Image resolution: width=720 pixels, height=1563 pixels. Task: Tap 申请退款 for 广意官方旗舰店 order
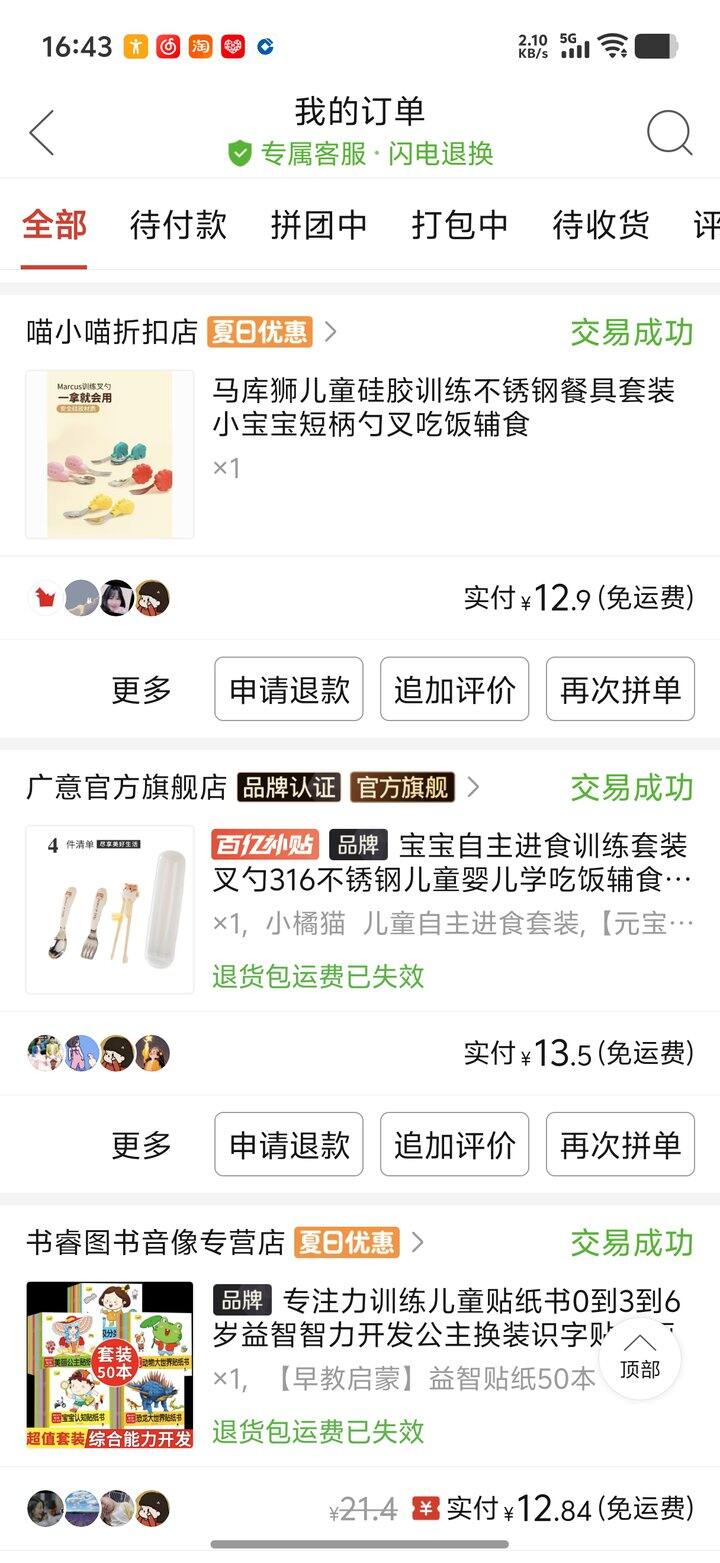coord(289,1144)
